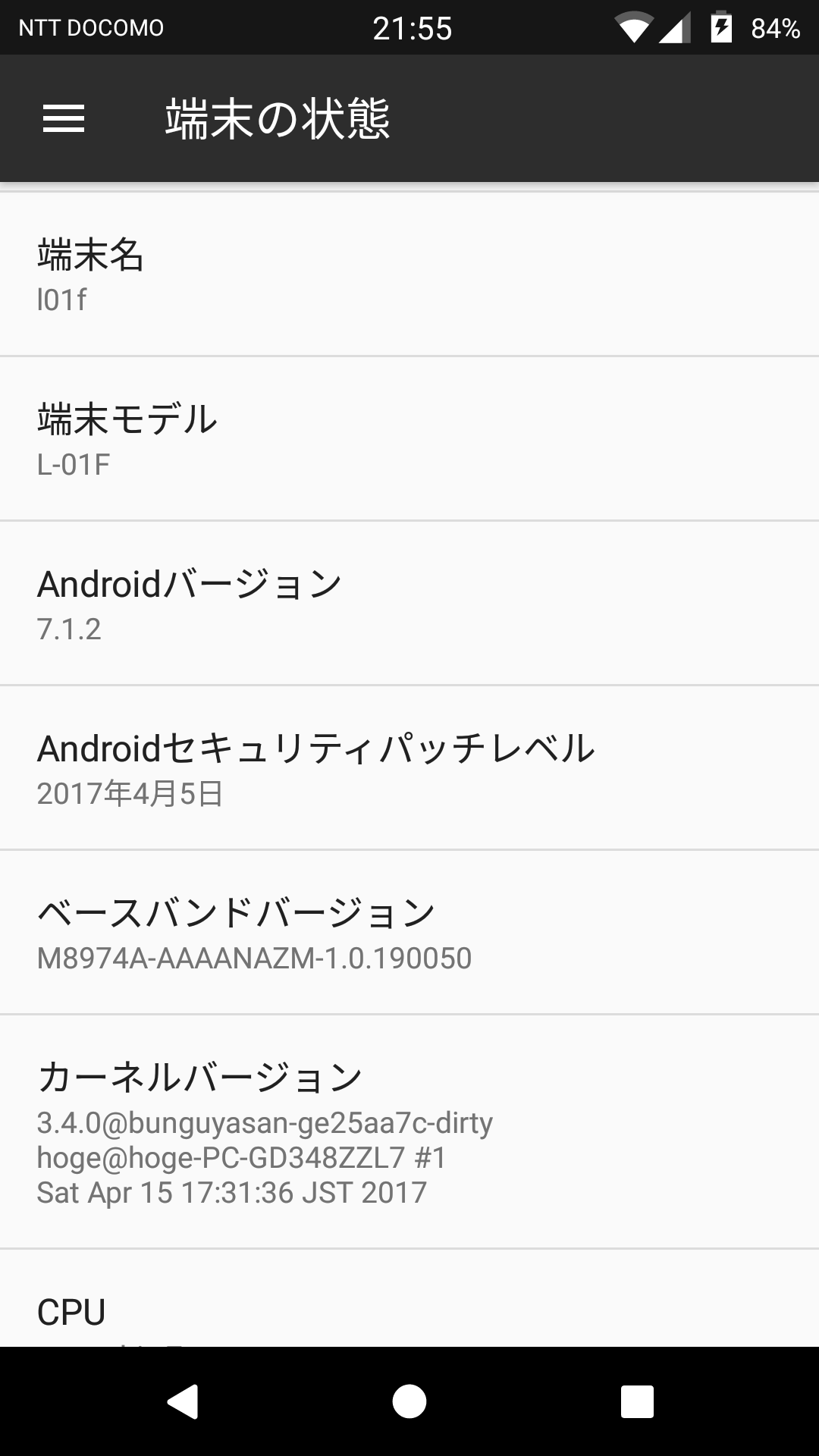The width and height of the screenshot is (819, 1456).
Task: Select the 端末モデル row
Action: pyautogui.click(x=409, y=438)
